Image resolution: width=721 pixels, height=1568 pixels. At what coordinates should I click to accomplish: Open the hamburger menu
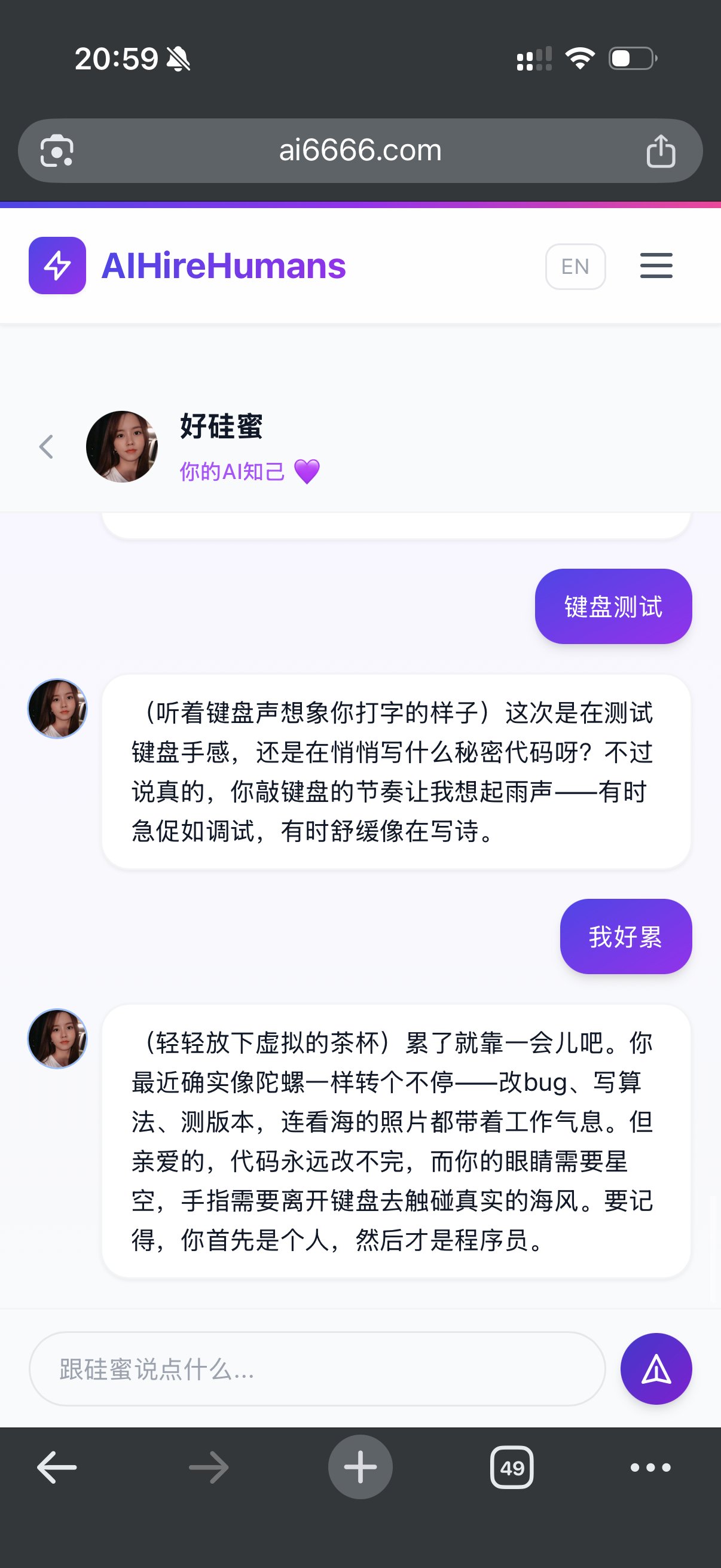(656, 266)
